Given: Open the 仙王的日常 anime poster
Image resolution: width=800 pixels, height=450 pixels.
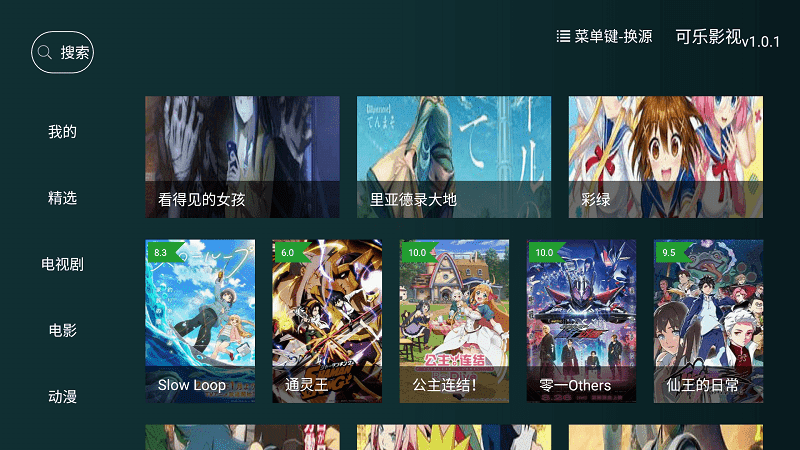Looking at the screenshot, I should 708,321.
